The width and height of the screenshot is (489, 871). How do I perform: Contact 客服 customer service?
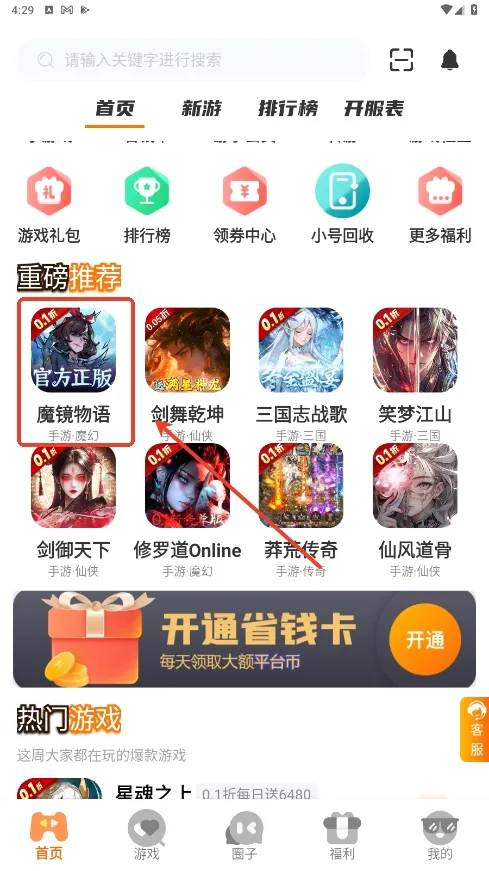tap(475, 729)
